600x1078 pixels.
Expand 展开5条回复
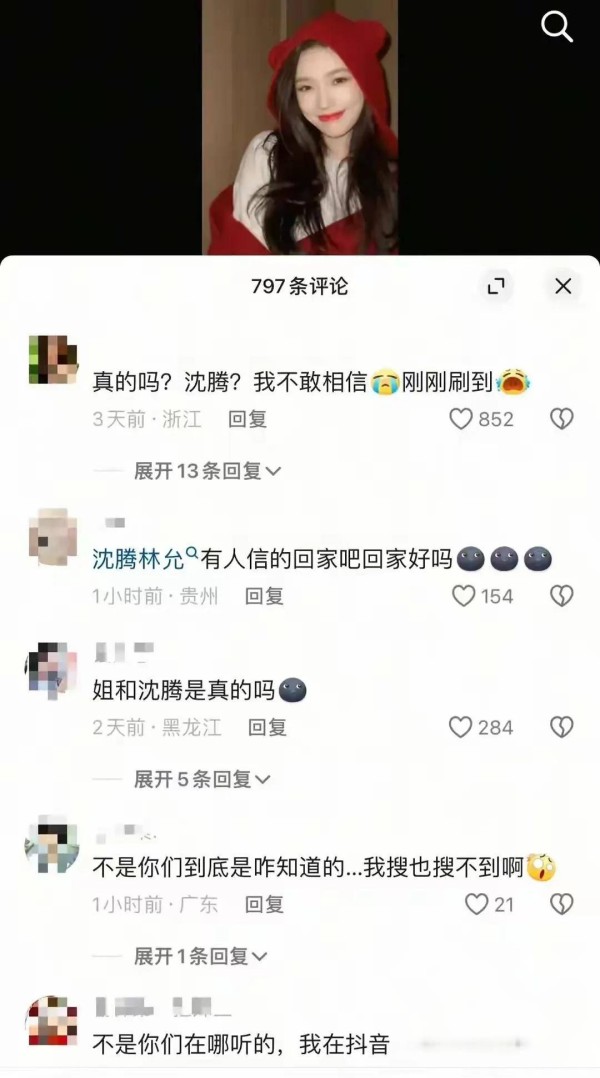[202, 779]
